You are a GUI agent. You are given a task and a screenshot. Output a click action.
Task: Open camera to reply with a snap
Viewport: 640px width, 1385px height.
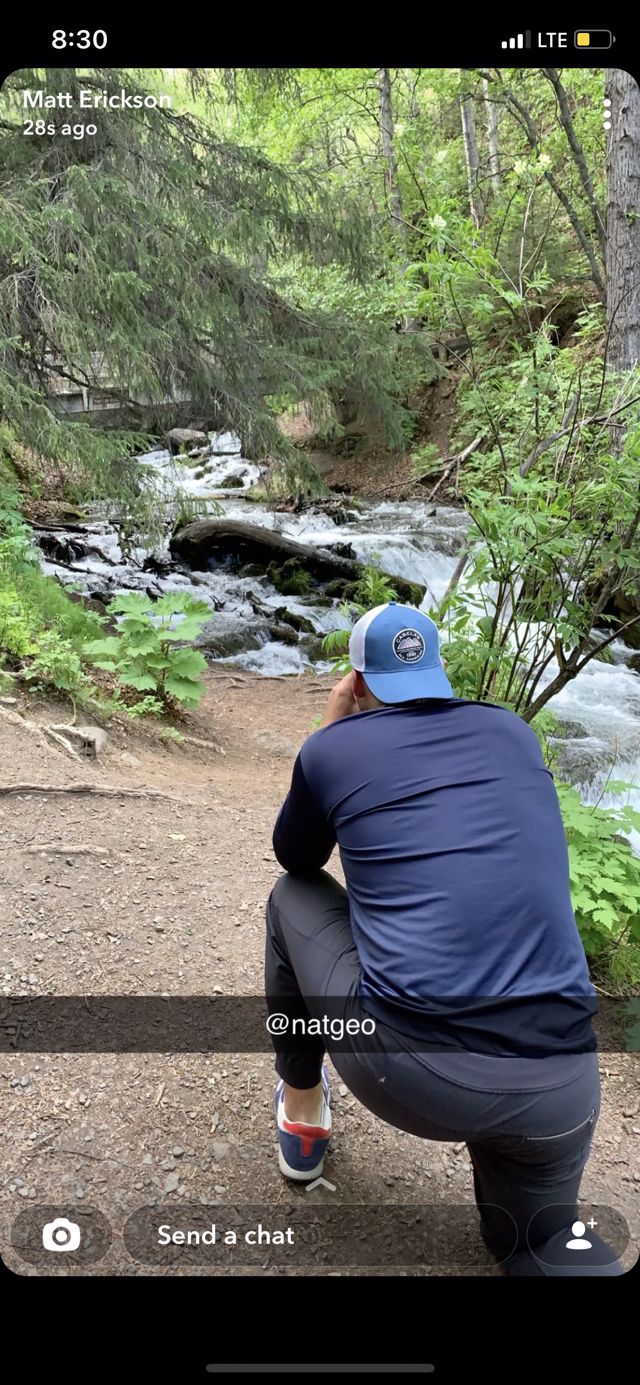click(x=61, y=1235)
